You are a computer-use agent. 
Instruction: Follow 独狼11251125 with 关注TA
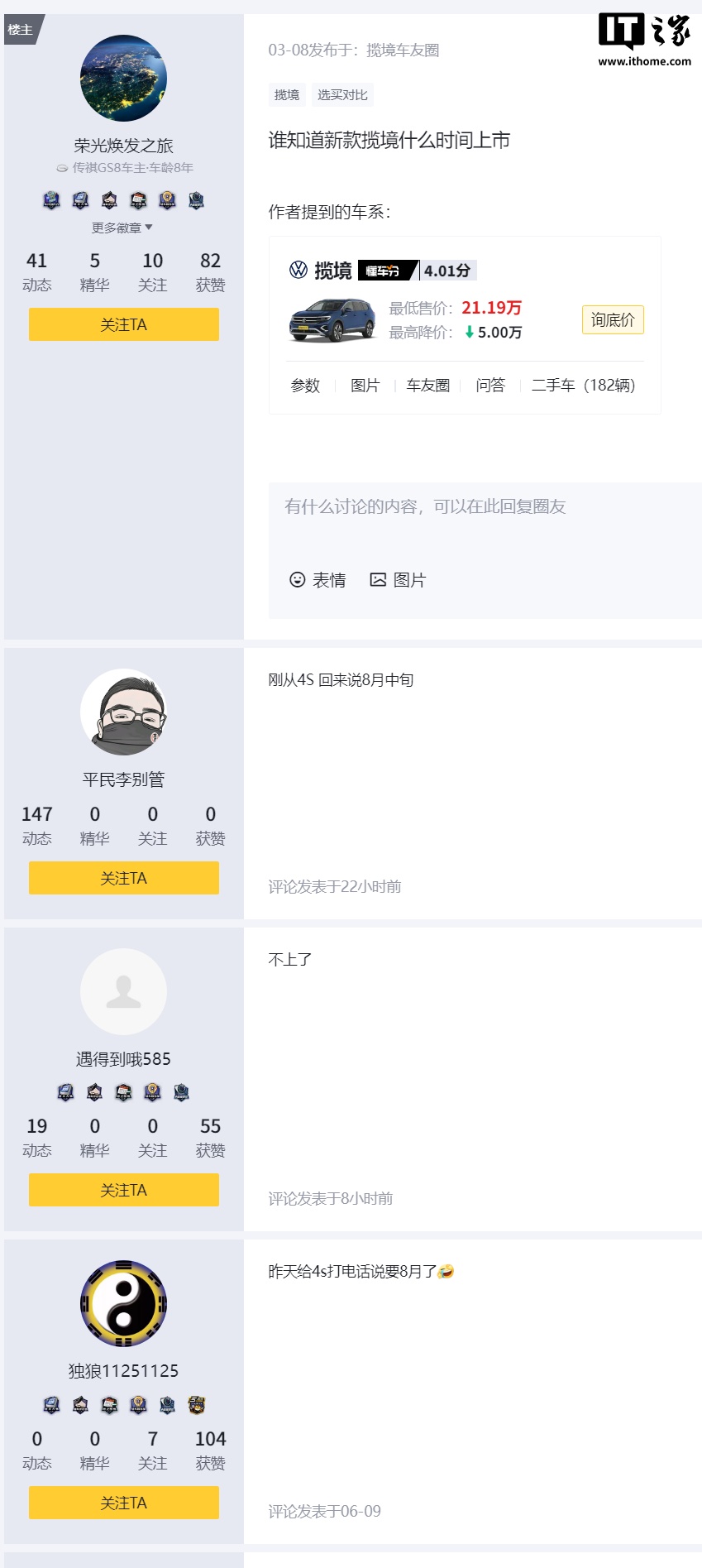(x=124, y=1503)
